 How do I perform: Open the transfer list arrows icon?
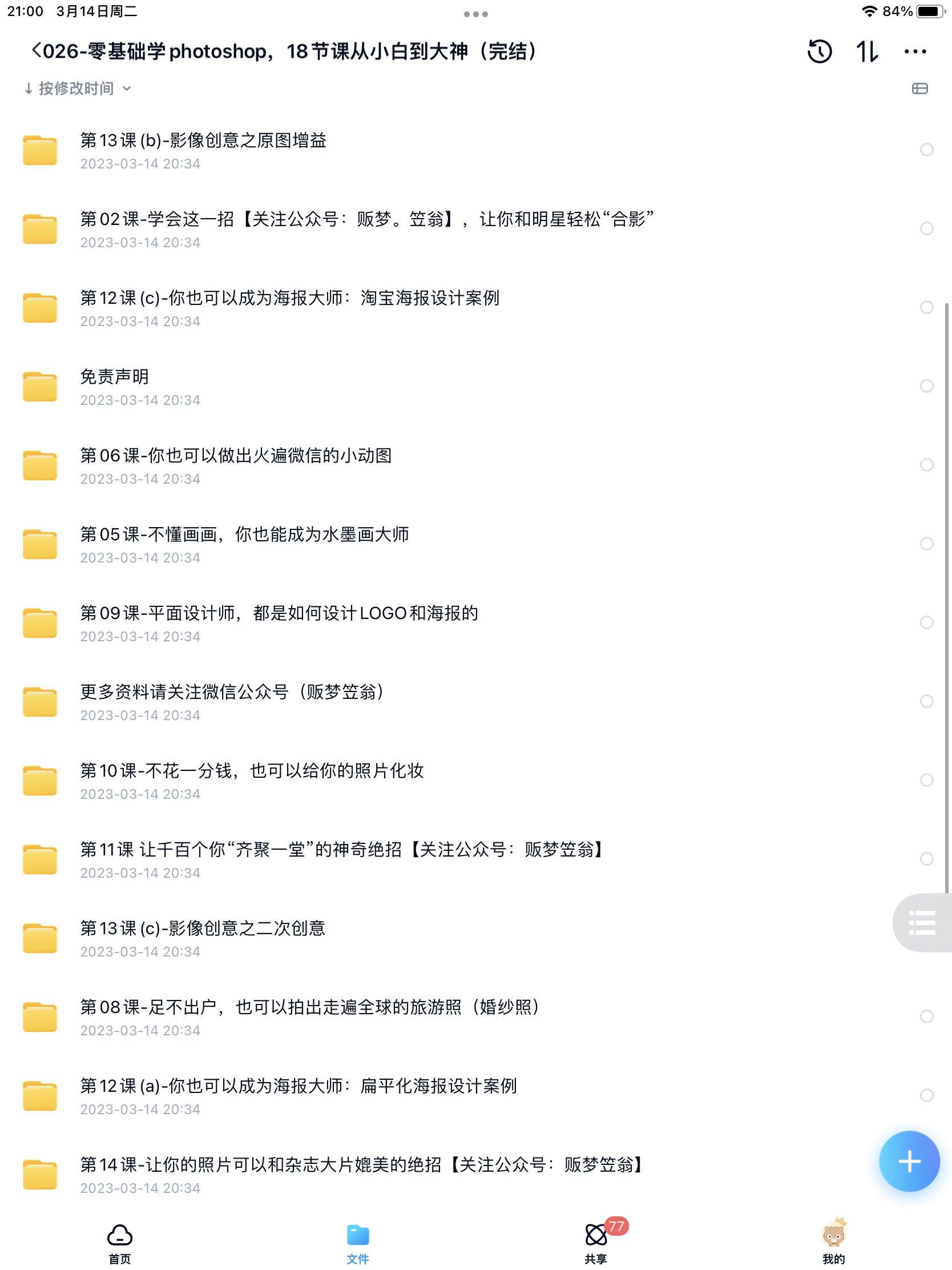(x=866, y=51)
